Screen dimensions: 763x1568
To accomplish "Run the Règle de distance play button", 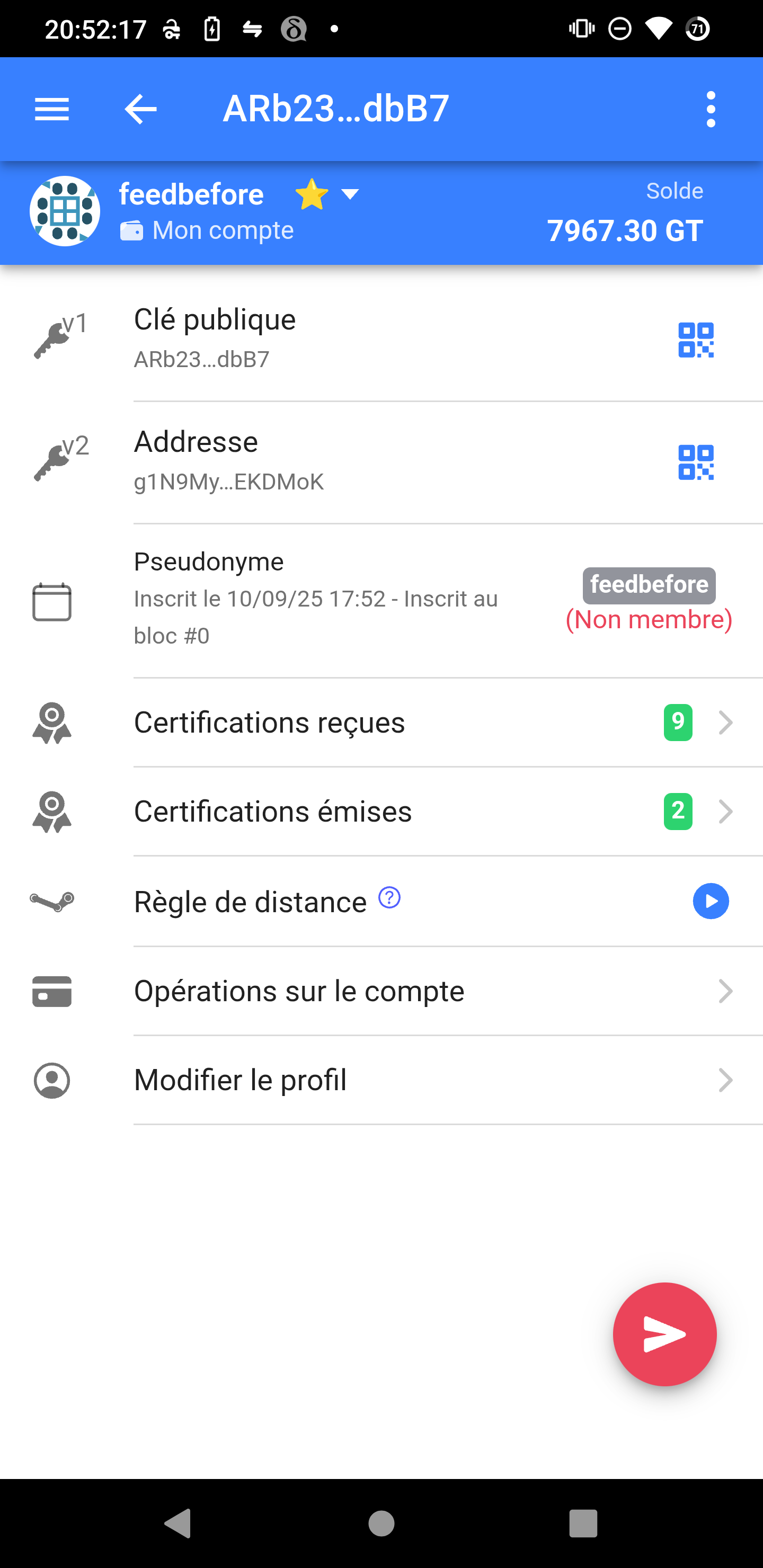I will click(711, 902).
